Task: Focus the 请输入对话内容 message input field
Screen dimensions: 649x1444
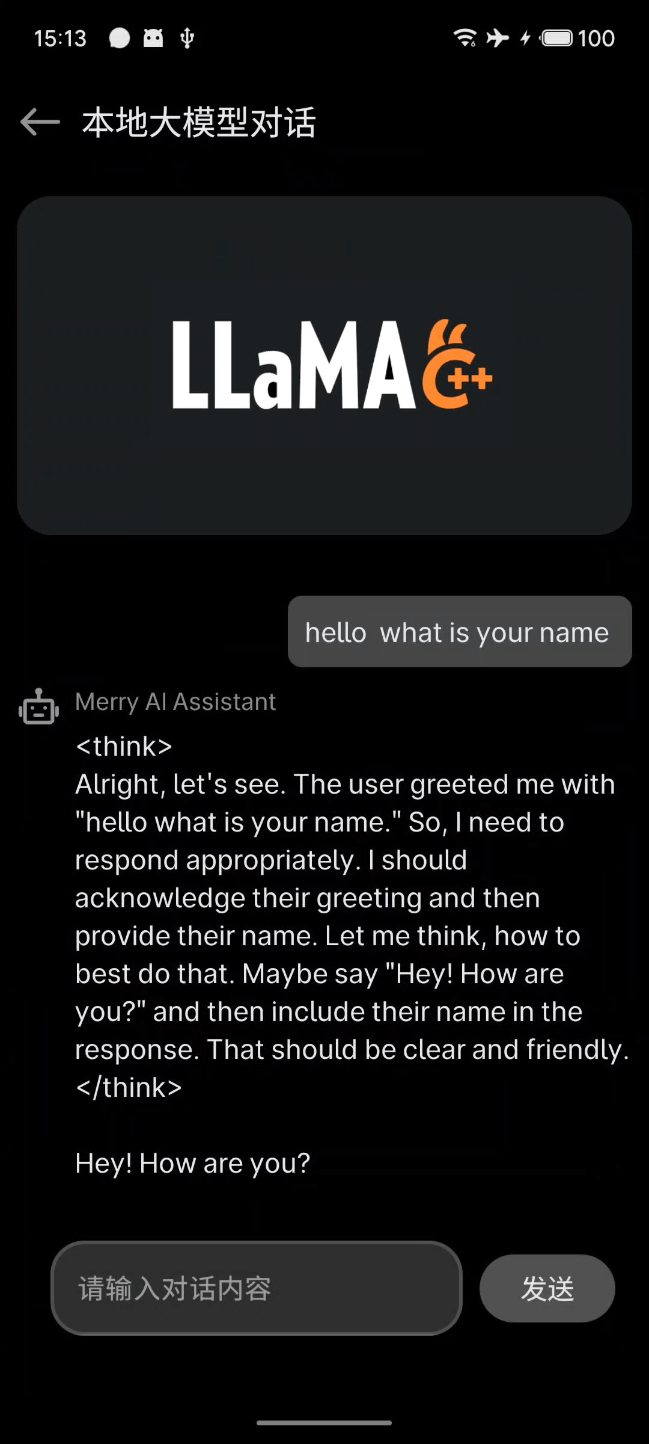Action: (x=256, y=1288)
